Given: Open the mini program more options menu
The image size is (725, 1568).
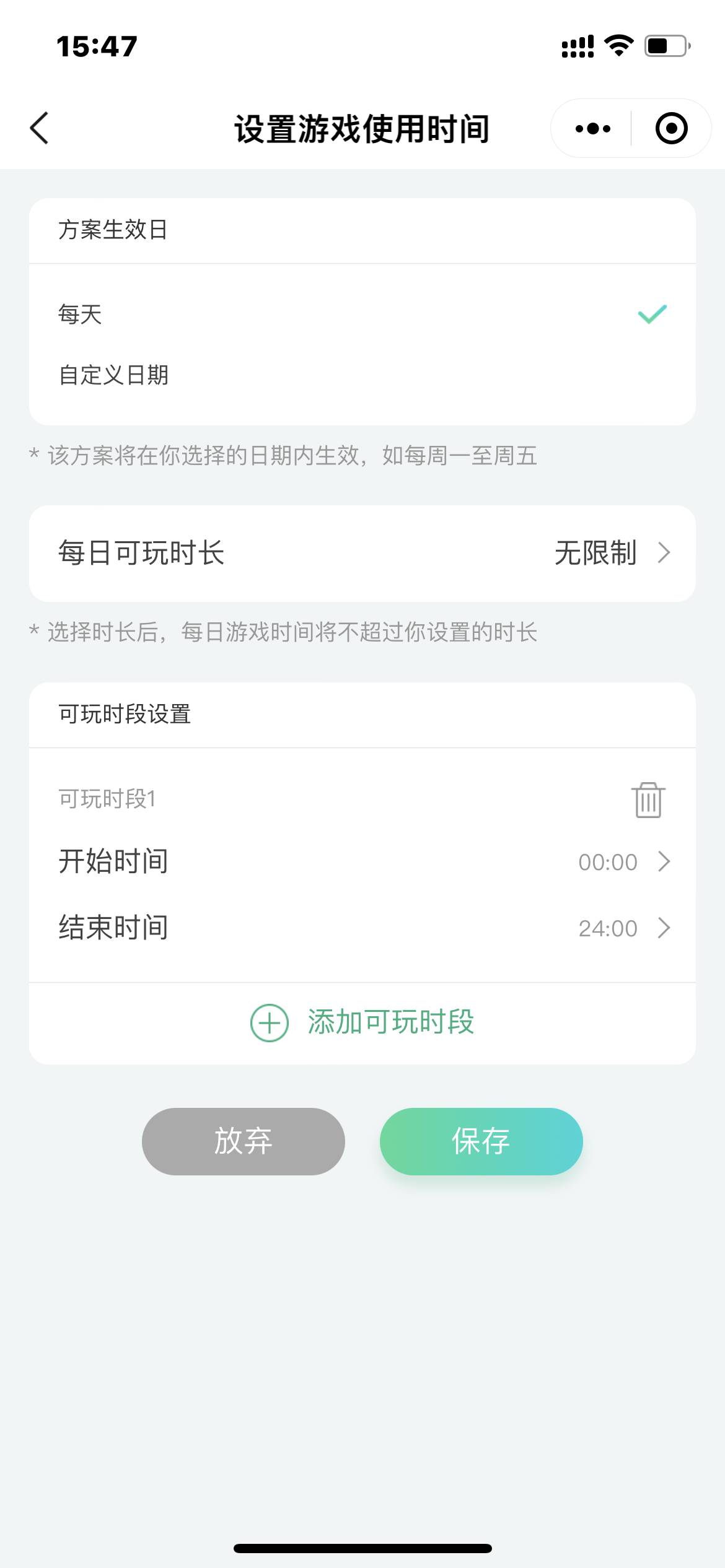Looking at the screenshot, I should point(592,129).
